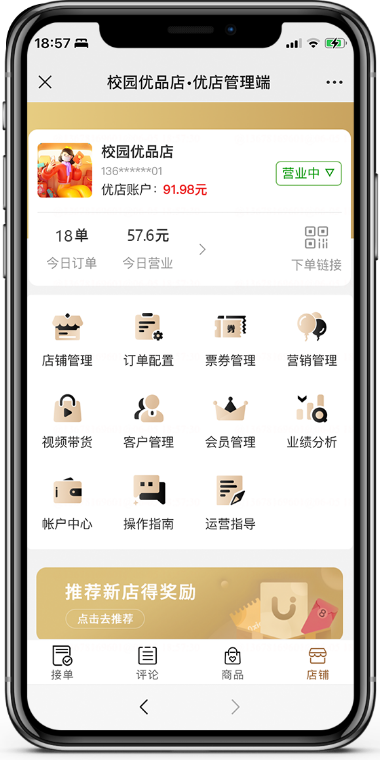This screenshot has width=380, height=760.
Task: View 业绩分析
Action: pos(312,421)
